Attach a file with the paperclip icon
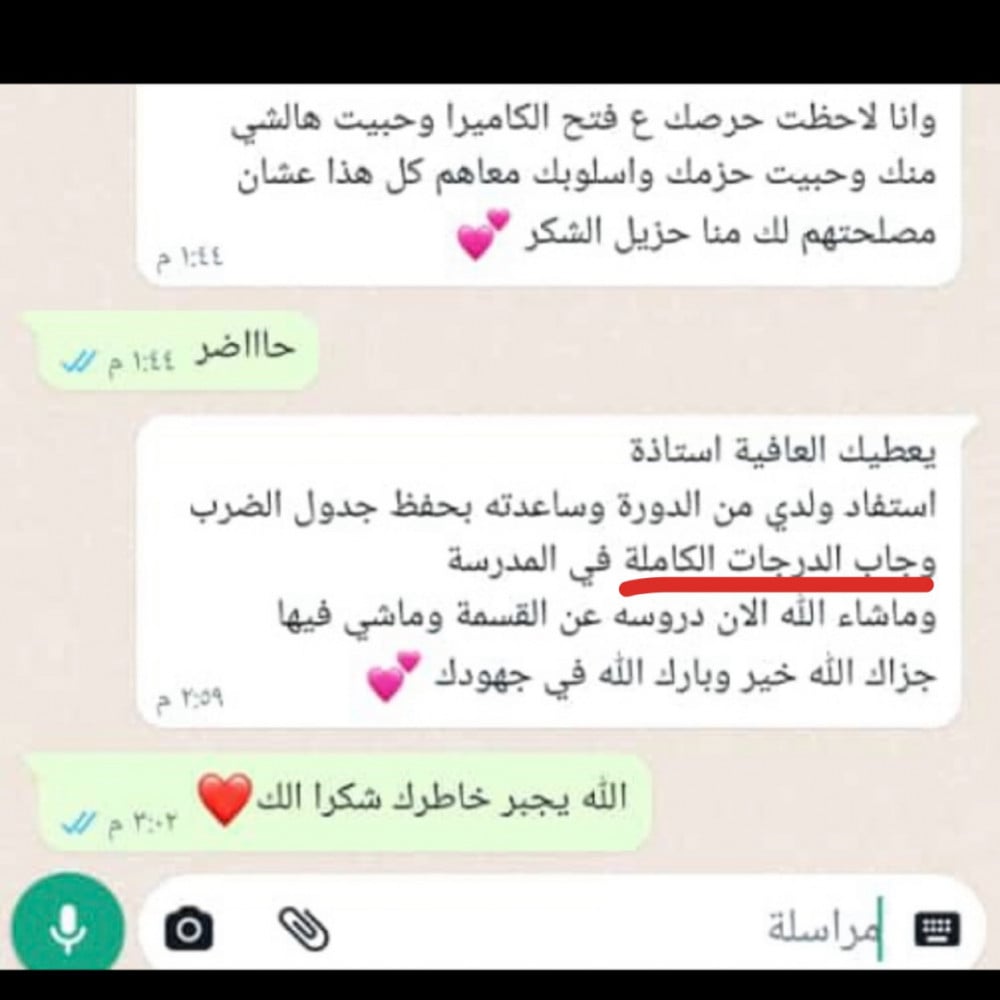The width and height of the screenshot is (1000, 1000). (304, 930)
